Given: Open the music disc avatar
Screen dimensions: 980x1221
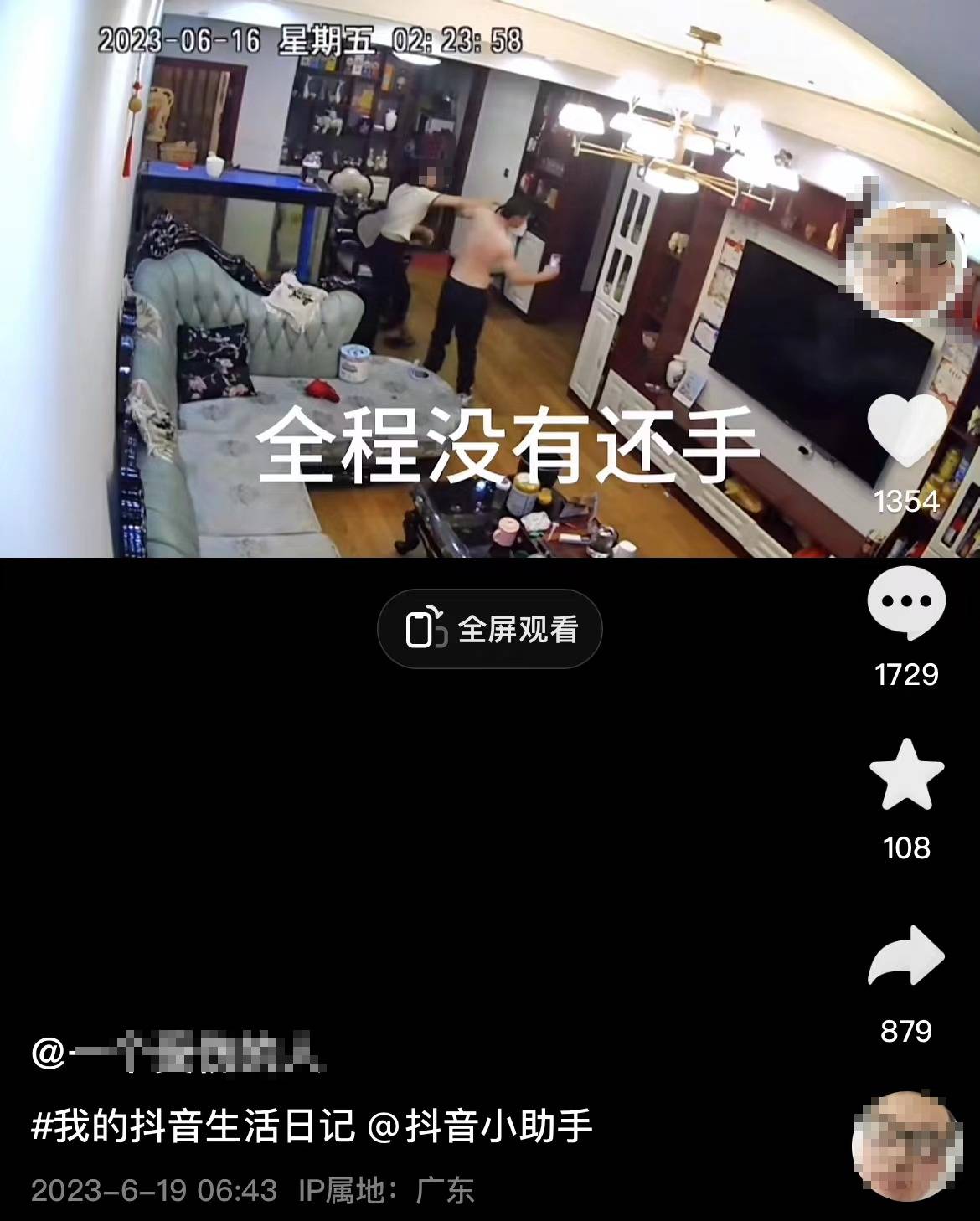Looking at the screenshot, I should click(x=907, y=1145).
